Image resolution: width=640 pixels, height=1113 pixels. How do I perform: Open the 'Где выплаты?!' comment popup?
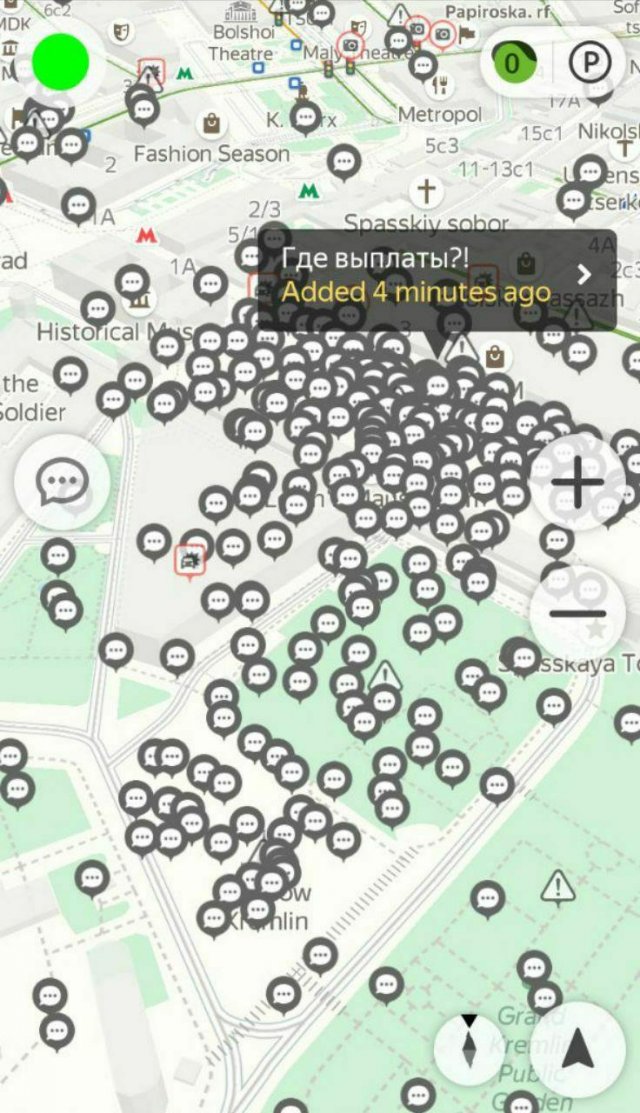pos(436,277)
